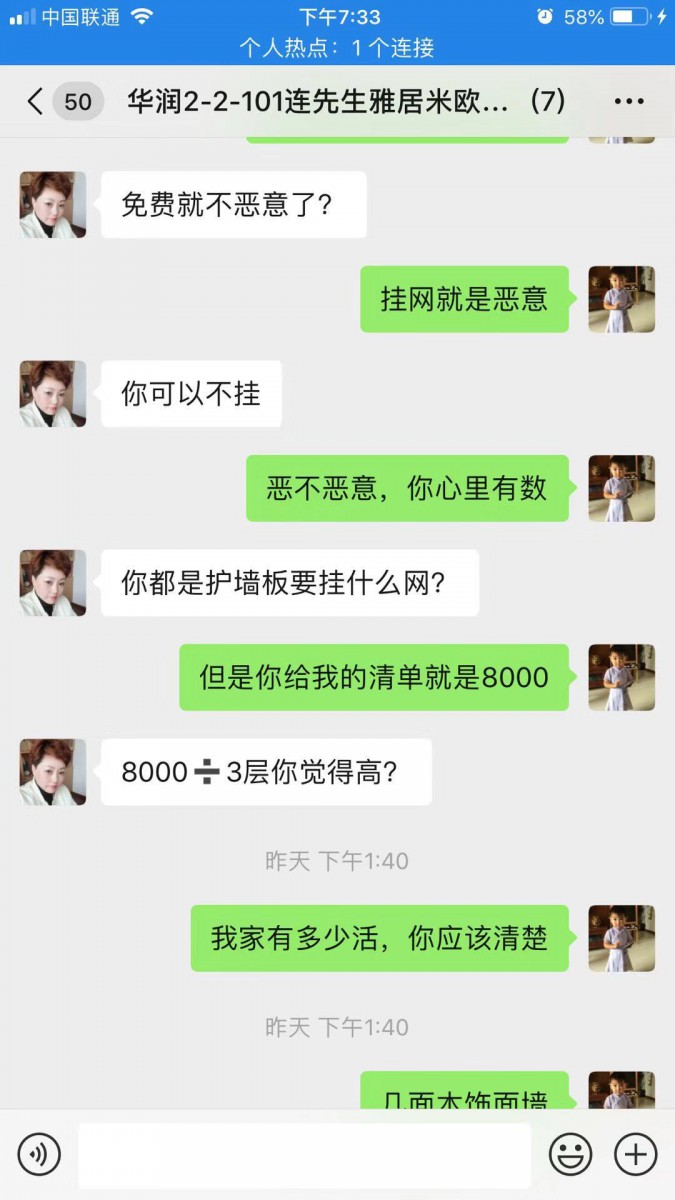Switch to voice message input
This screenshot has height=1200, width=675.
pyautogui.click(x=39, y=1155)
